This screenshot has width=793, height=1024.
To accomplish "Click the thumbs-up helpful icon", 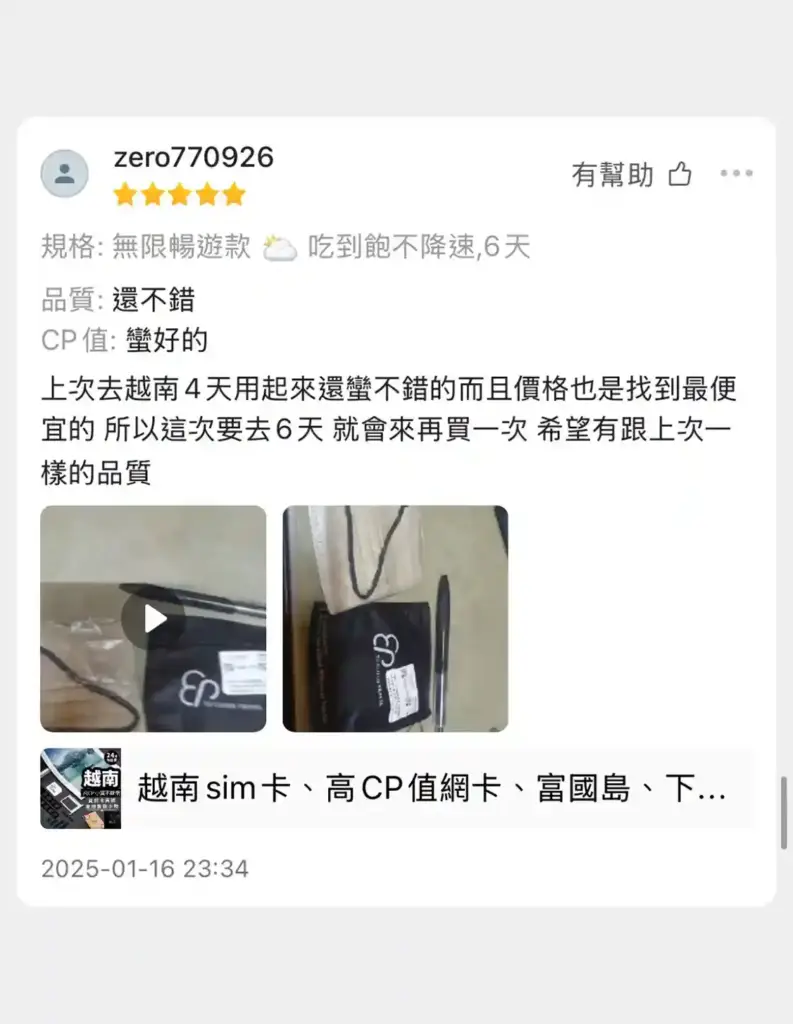I will (x=682, y=173).
